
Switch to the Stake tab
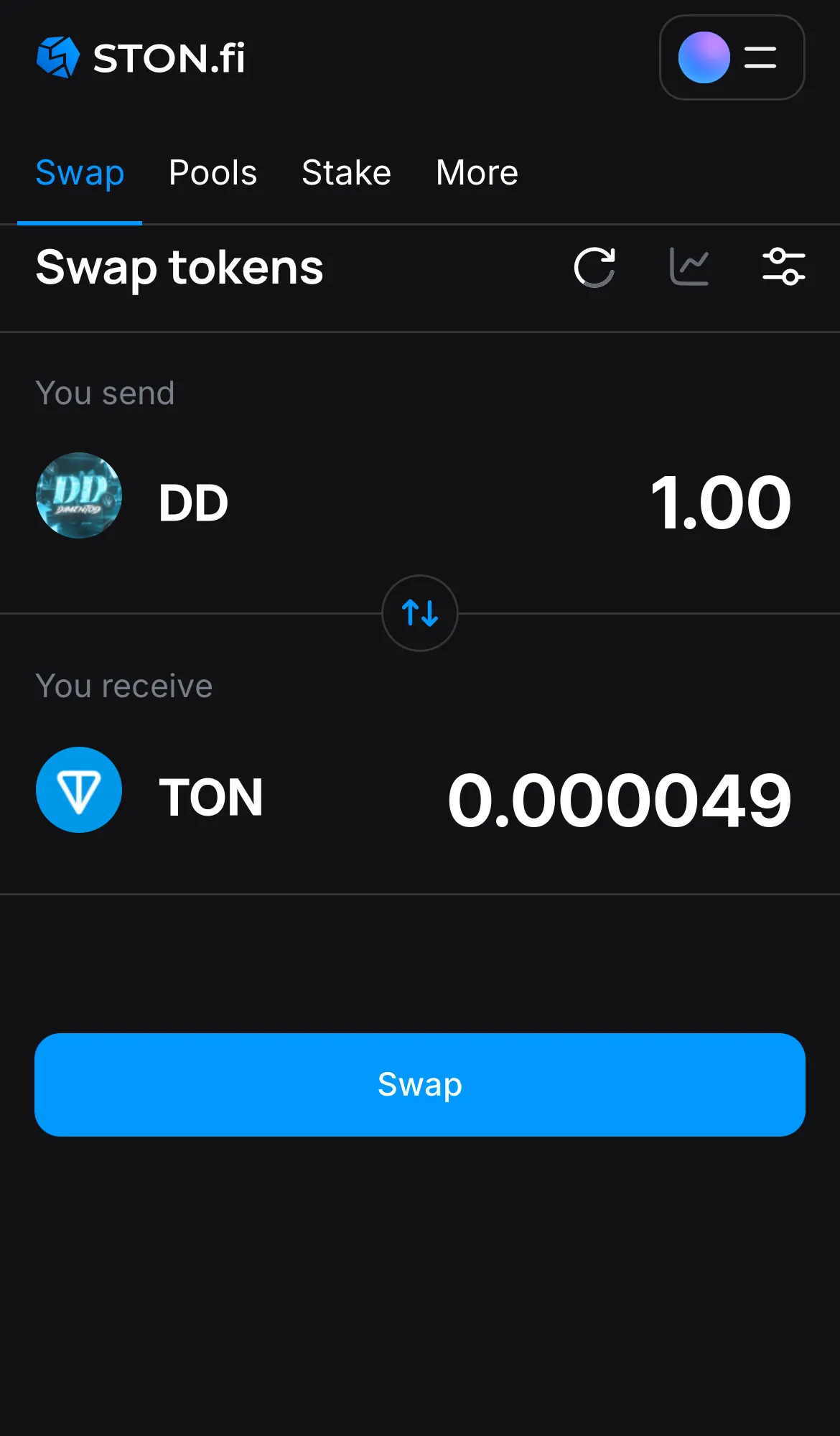pyautogui.click(x=346, y=172)
